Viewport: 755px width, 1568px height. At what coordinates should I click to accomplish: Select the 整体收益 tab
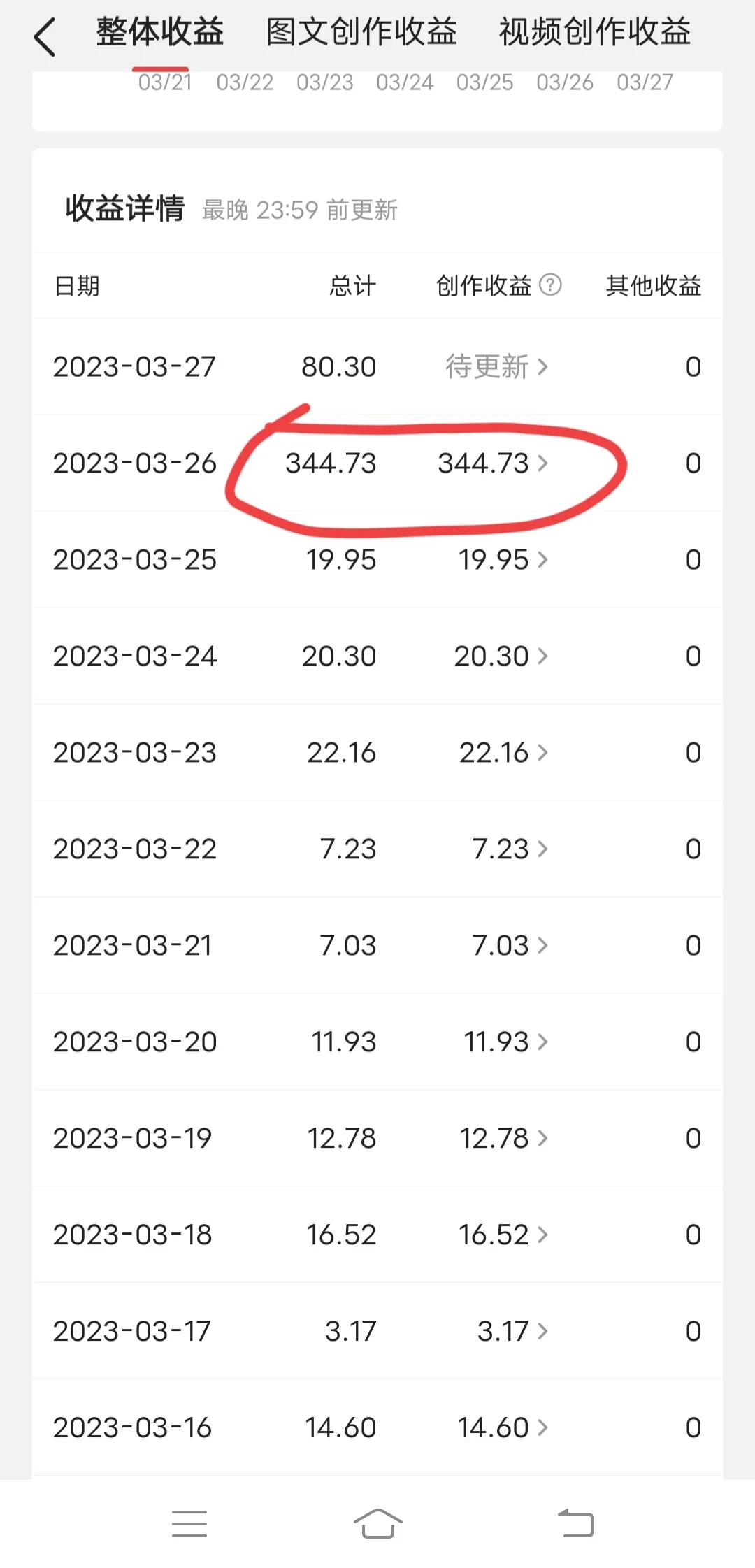160,32
